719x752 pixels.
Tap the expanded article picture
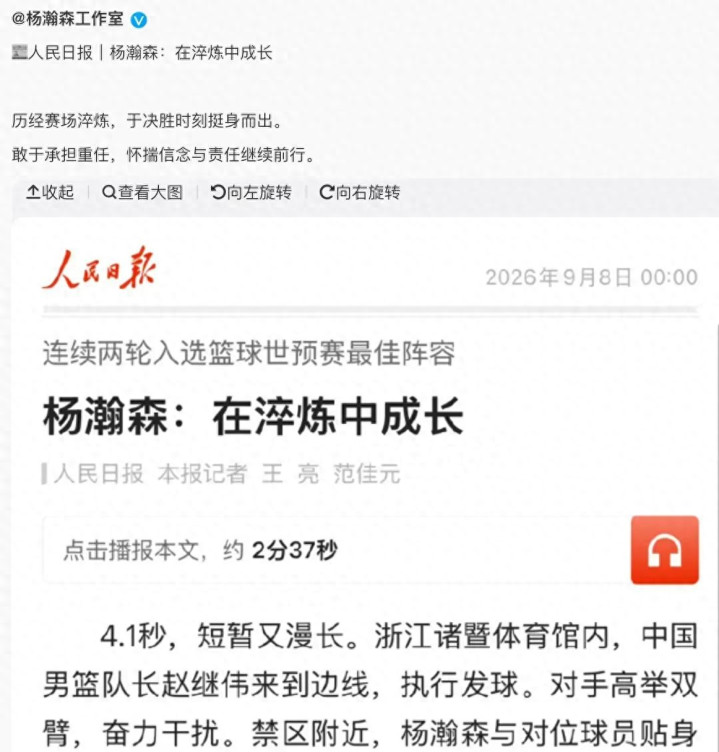(365, 484)
